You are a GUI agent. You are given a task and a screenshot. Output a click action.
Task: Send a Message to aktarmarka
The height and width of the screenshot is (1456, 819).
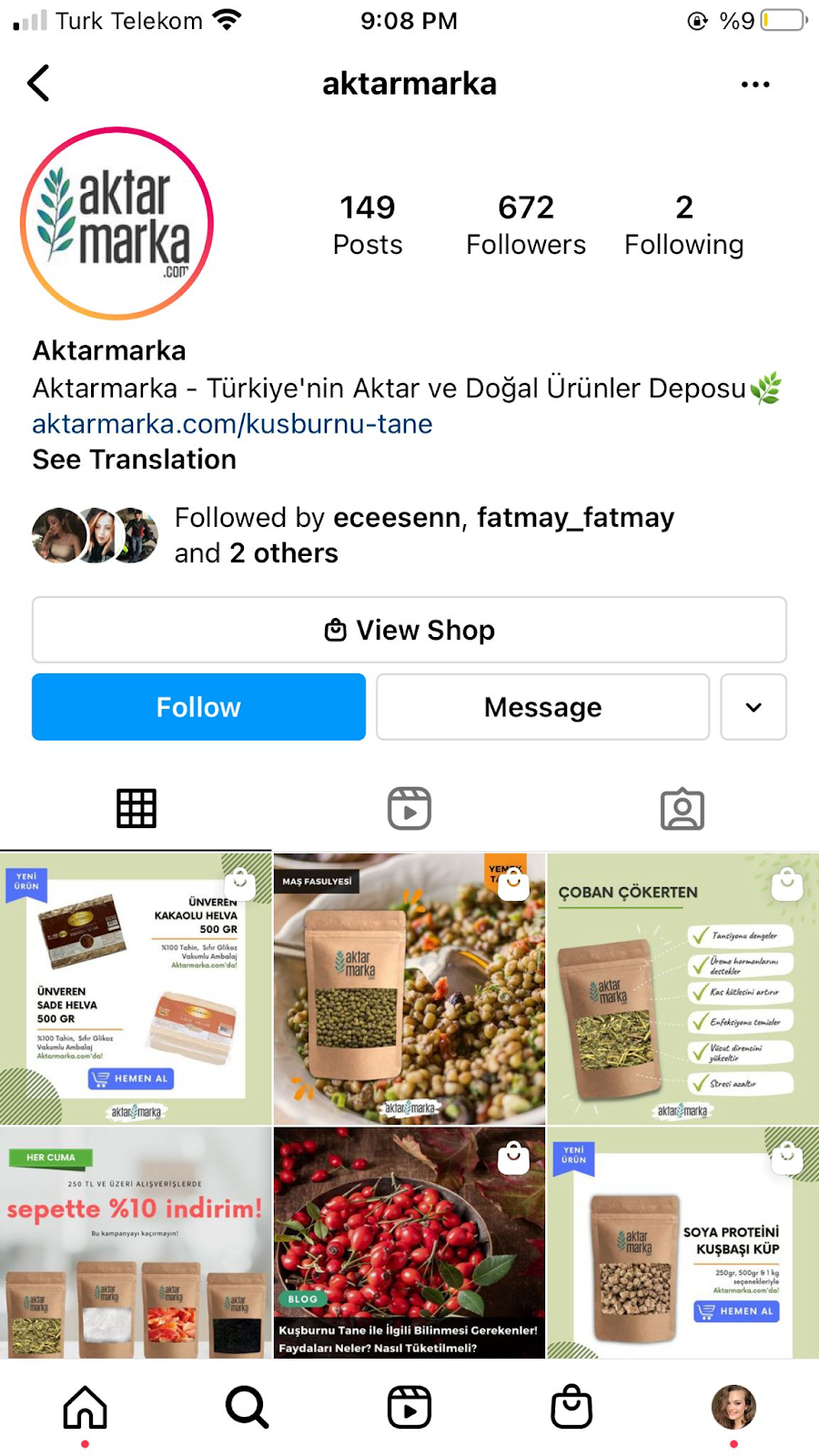(x=542, y=707)
